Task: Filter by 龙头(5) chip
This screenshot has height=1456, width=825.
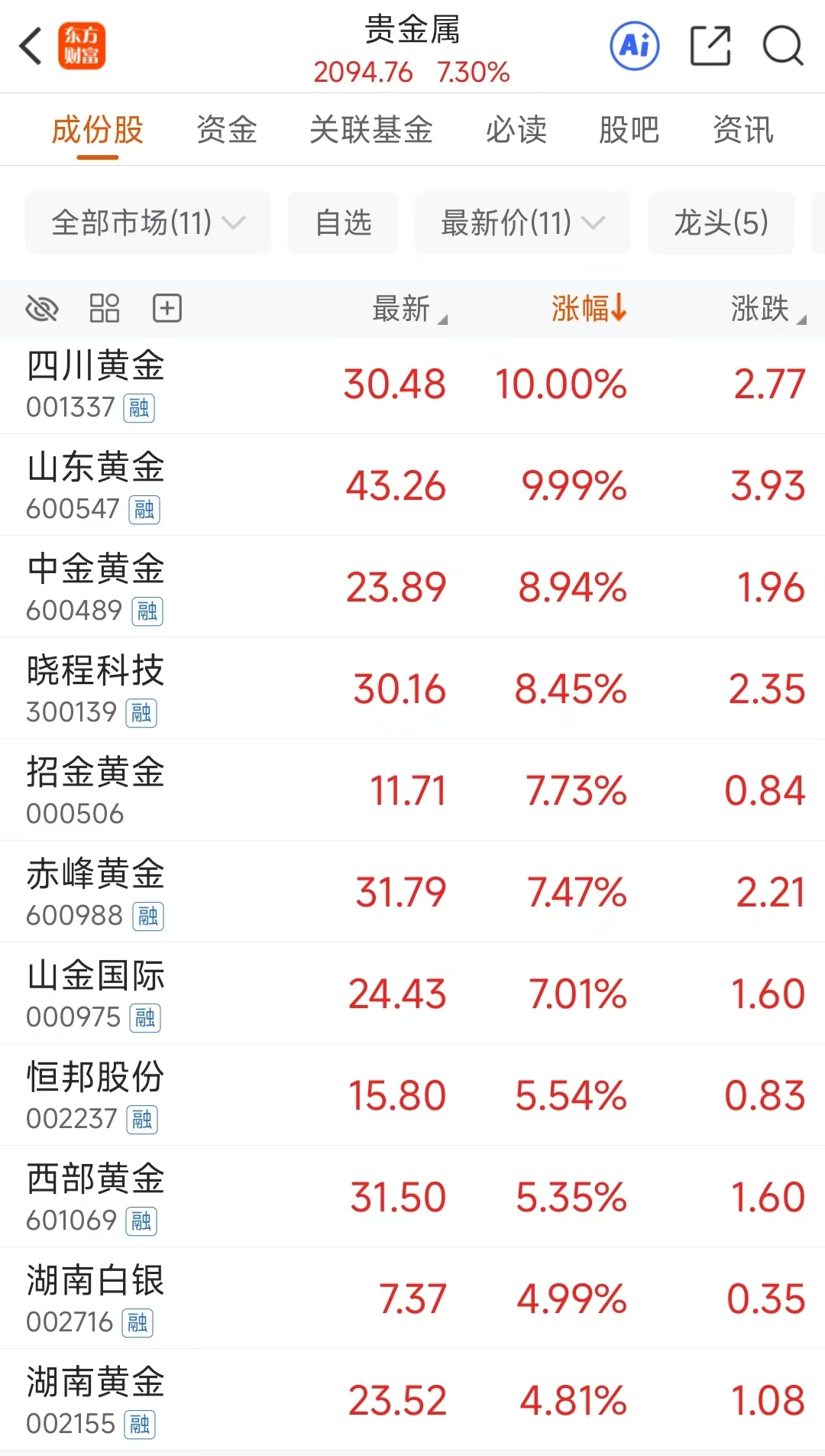Action: point(720,223)
